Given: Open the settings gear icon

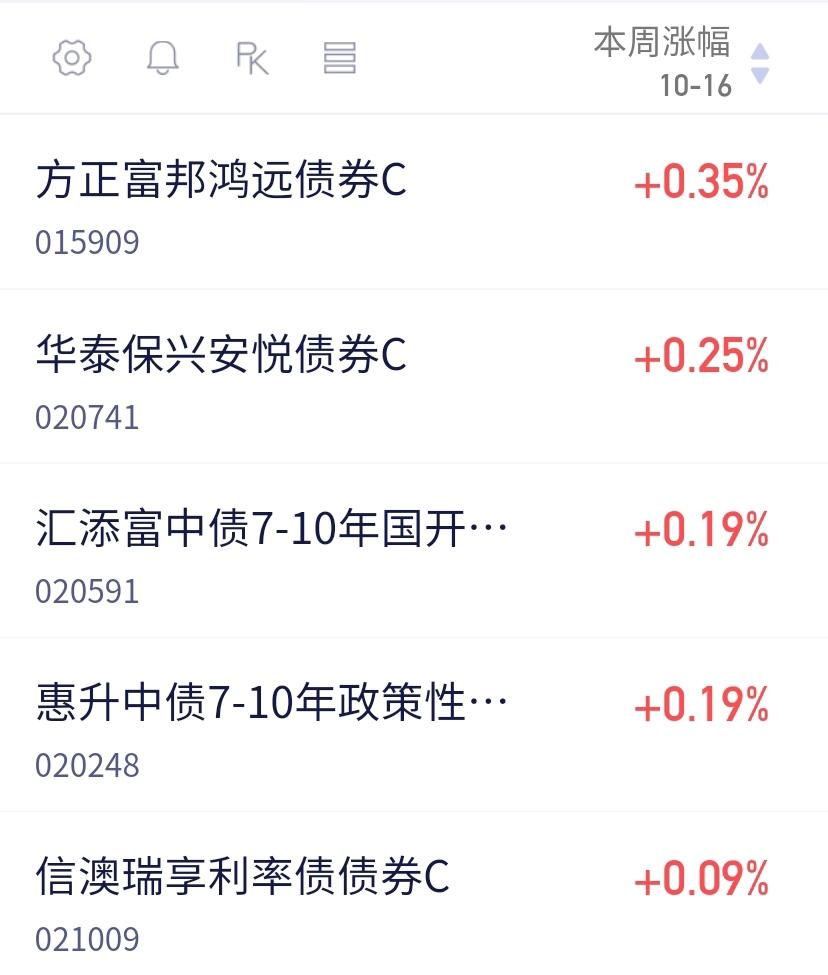Looking at the screenshot, I should coord(72,58).
